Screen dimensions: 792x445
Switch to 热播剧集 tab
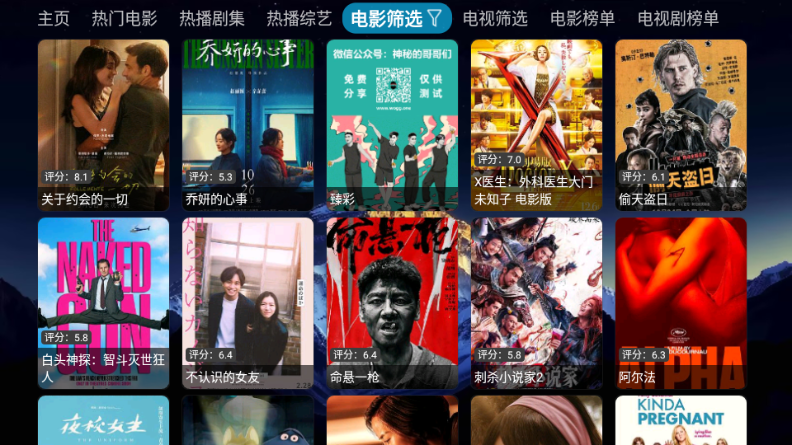[x=212, y=18]
